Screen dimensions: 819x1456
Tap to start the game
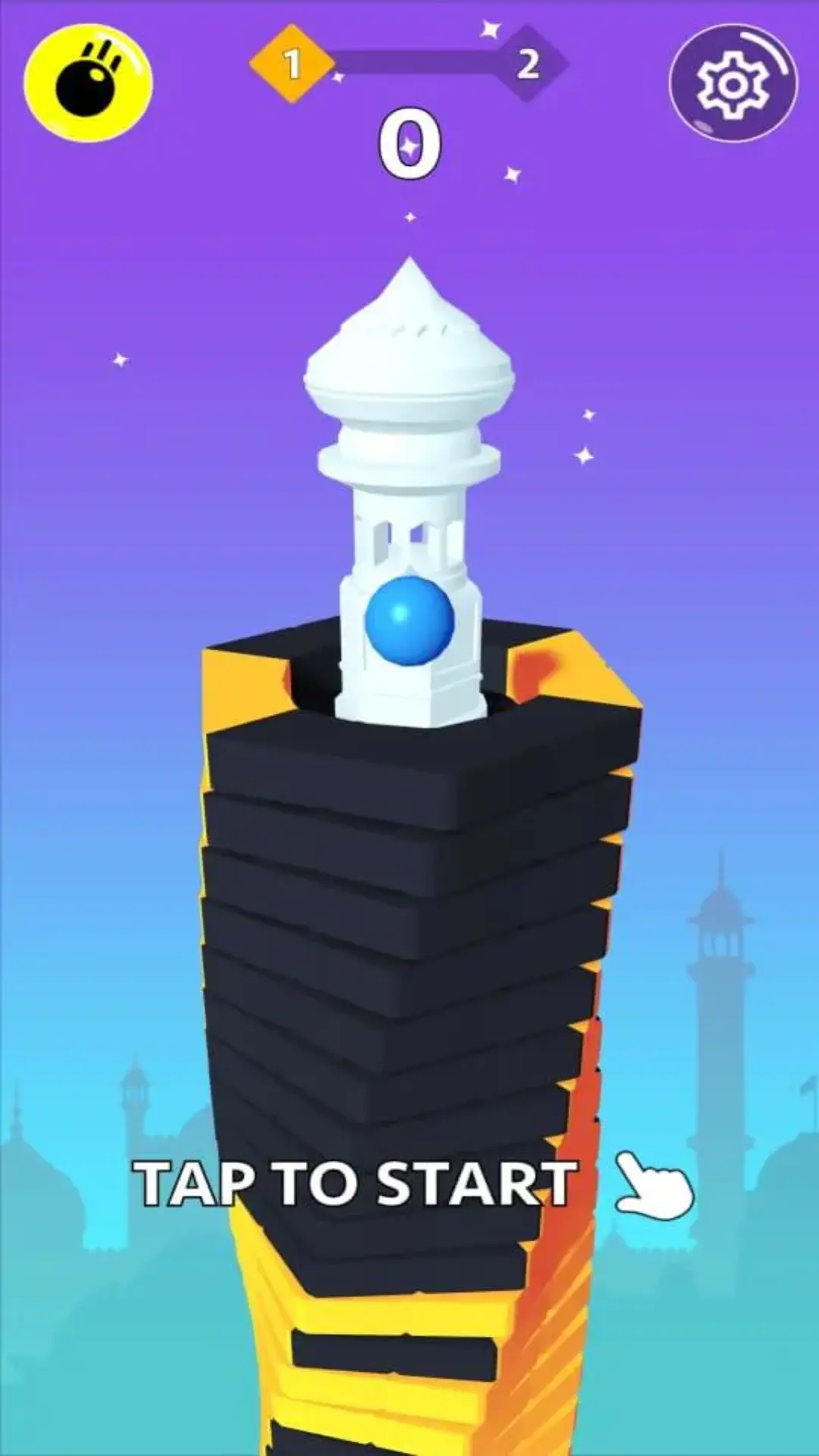[355, 1183]
